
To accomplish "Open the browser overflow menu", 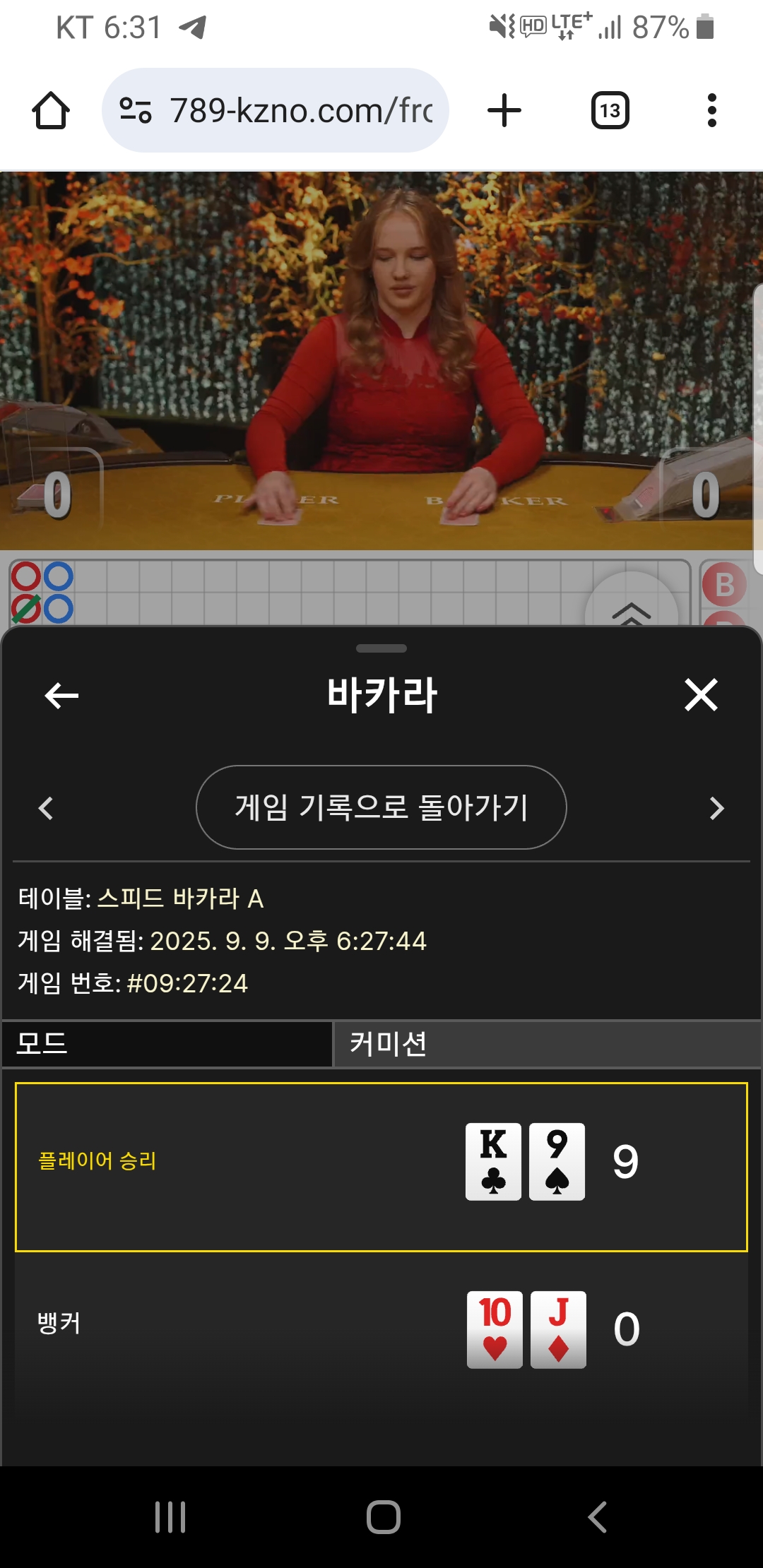I will (712, 110).
